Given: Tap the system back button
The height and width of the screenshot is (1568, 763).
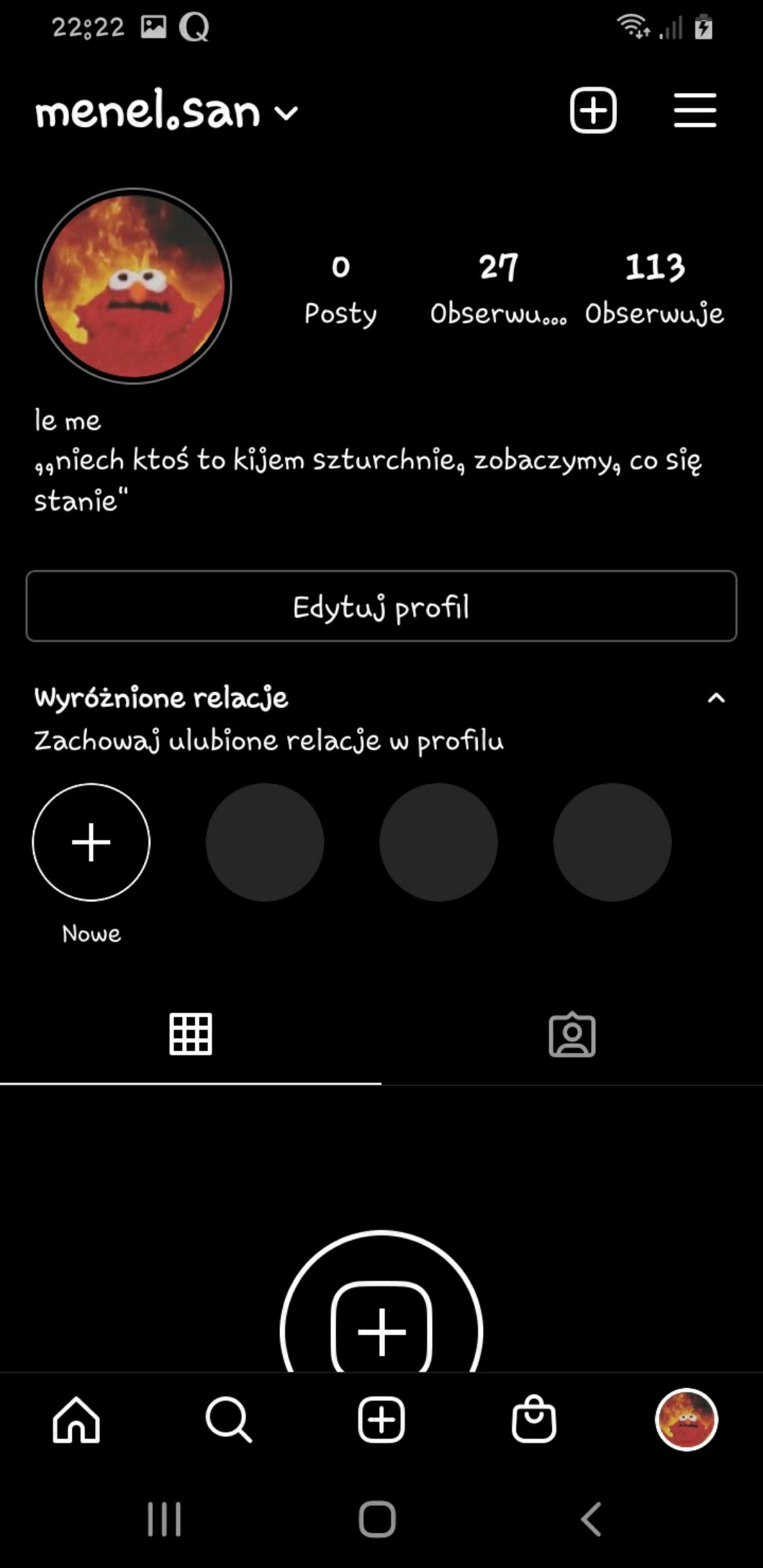Looking at the screenshot, I should pos(591,1519).
